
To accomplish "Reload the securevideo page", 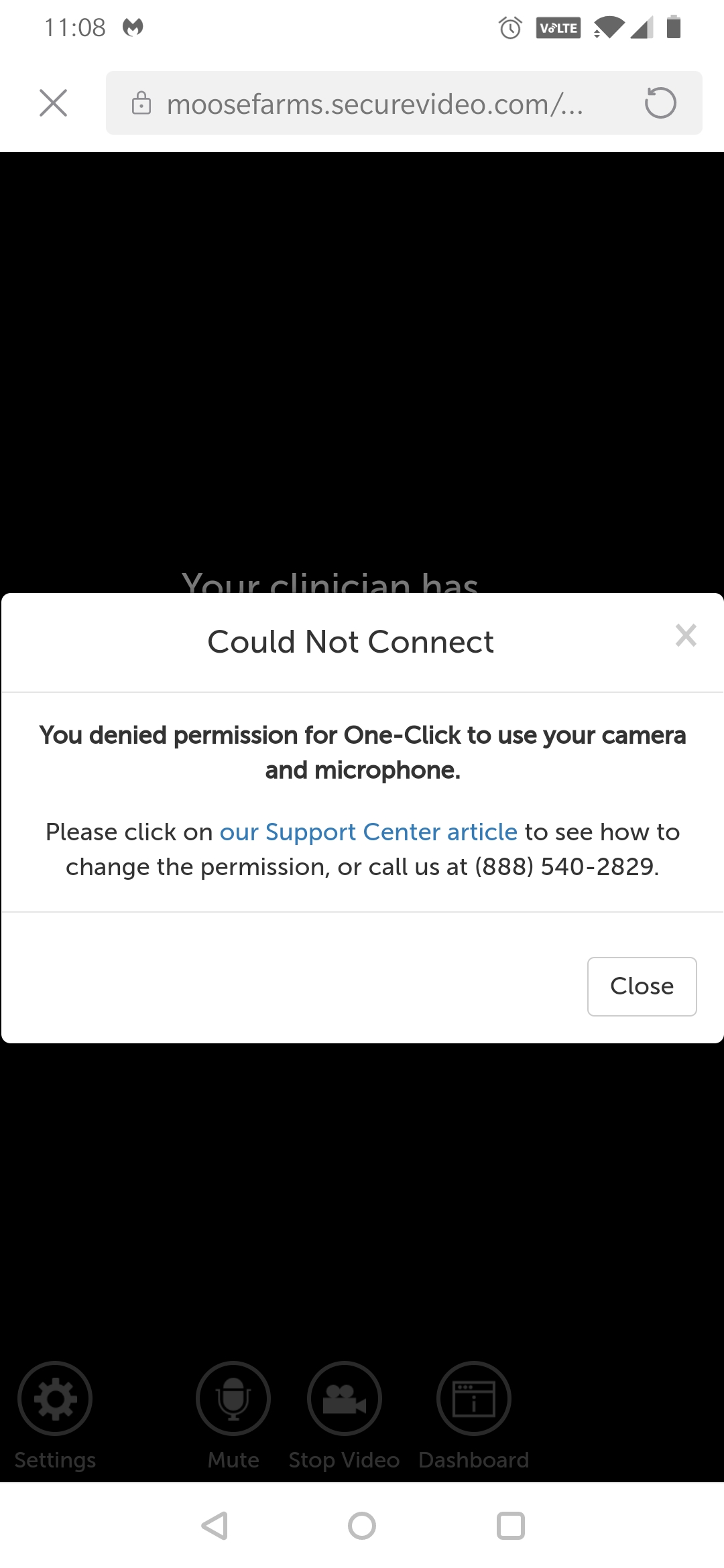I will (660, 103).
